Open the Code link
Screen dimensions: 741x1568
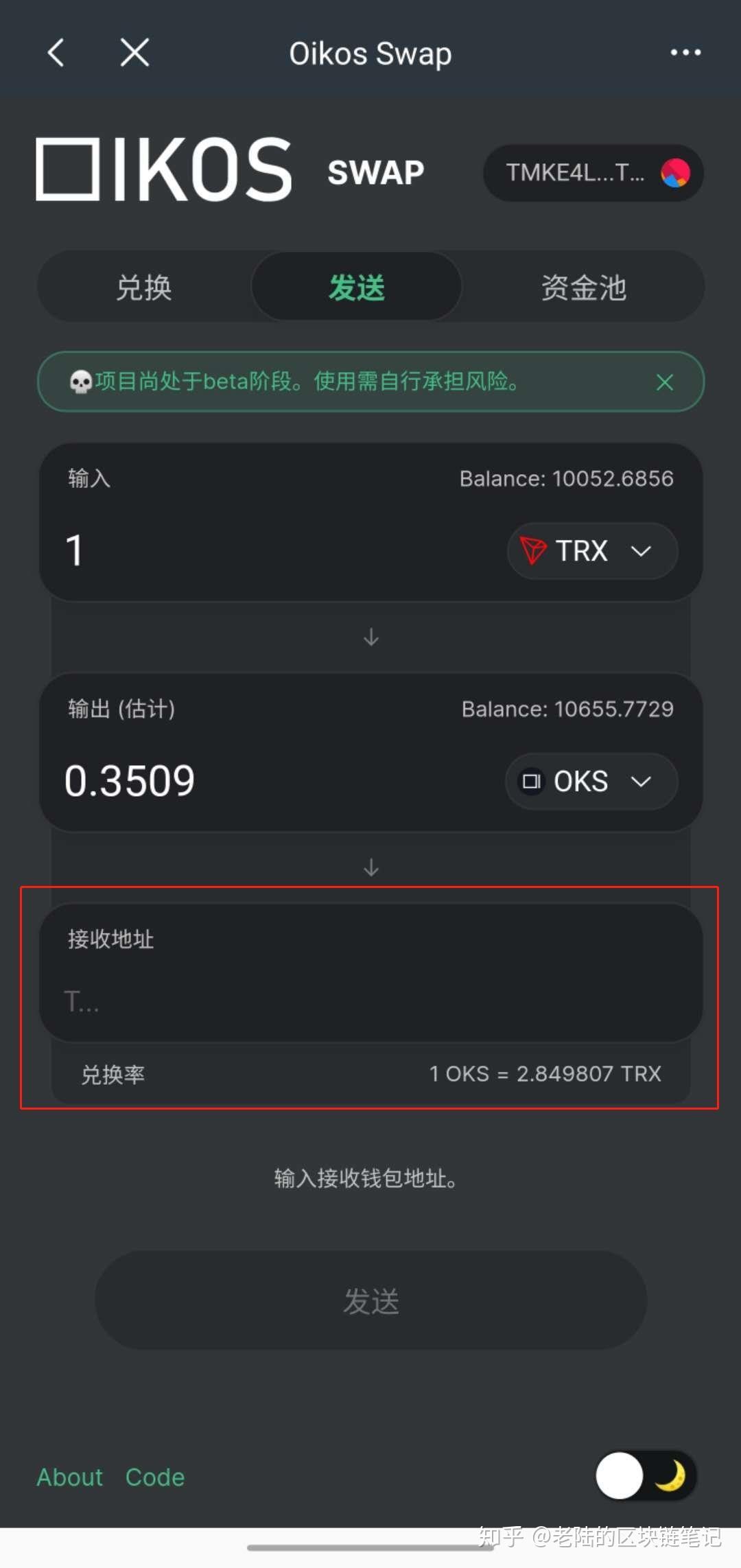pos(155,1477)
